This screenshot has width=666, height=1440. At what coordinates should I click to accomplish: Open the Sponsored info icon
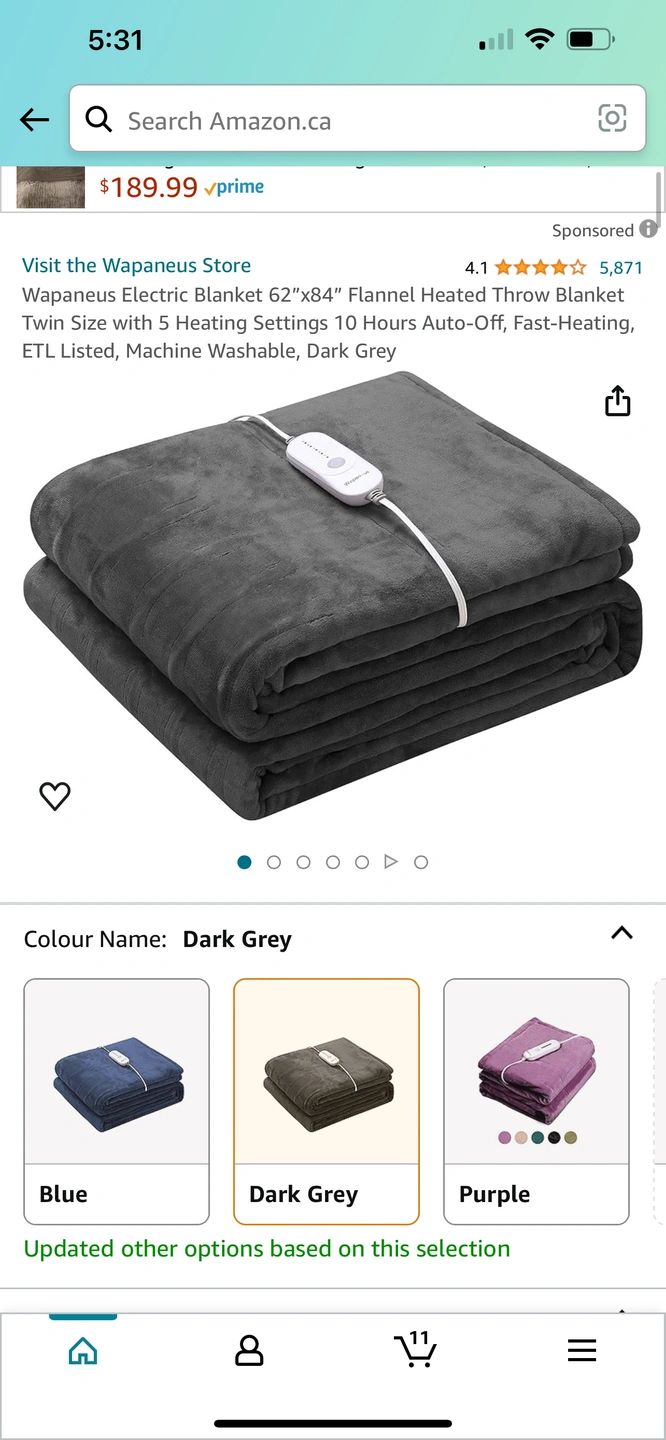pos(649,229)
